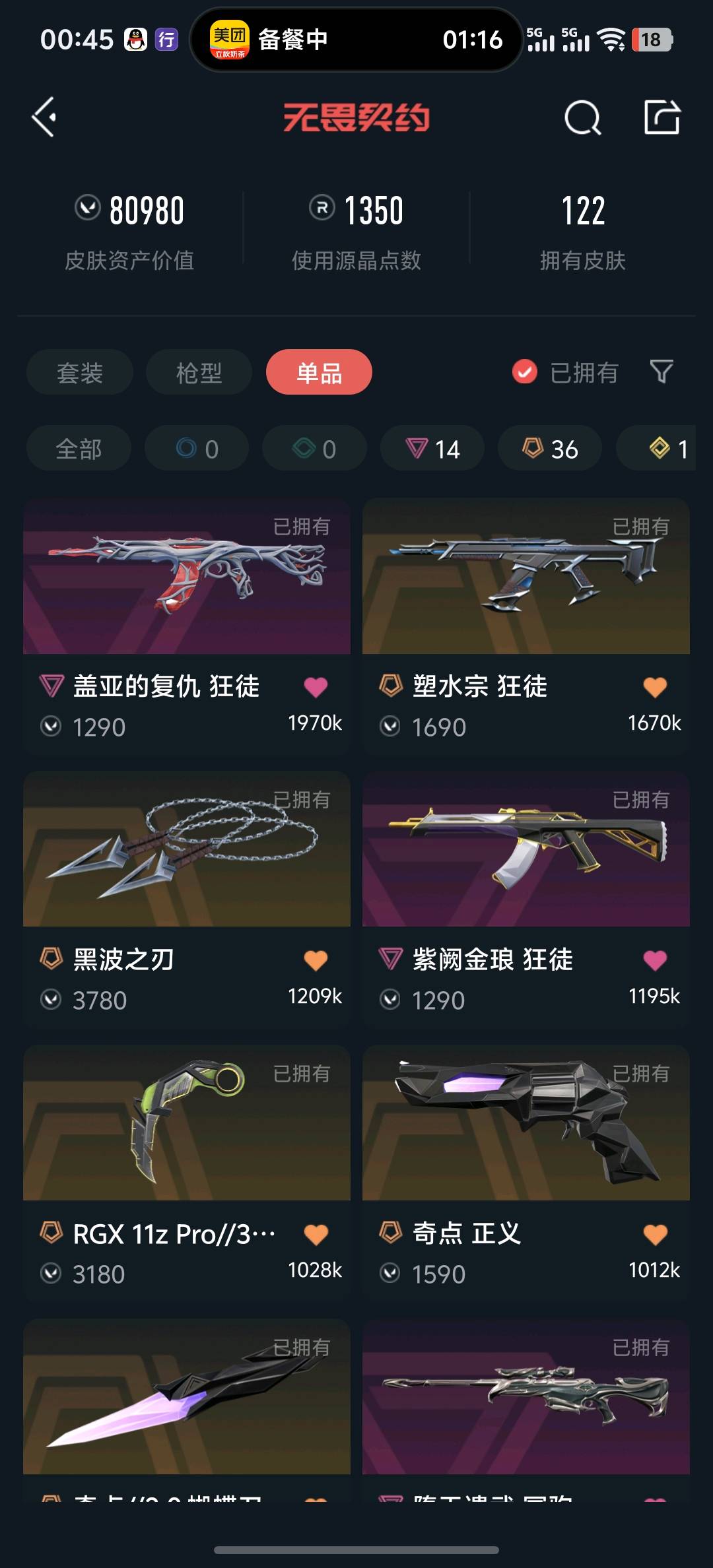Filter by the tier chip showing 14

point(432,449)
